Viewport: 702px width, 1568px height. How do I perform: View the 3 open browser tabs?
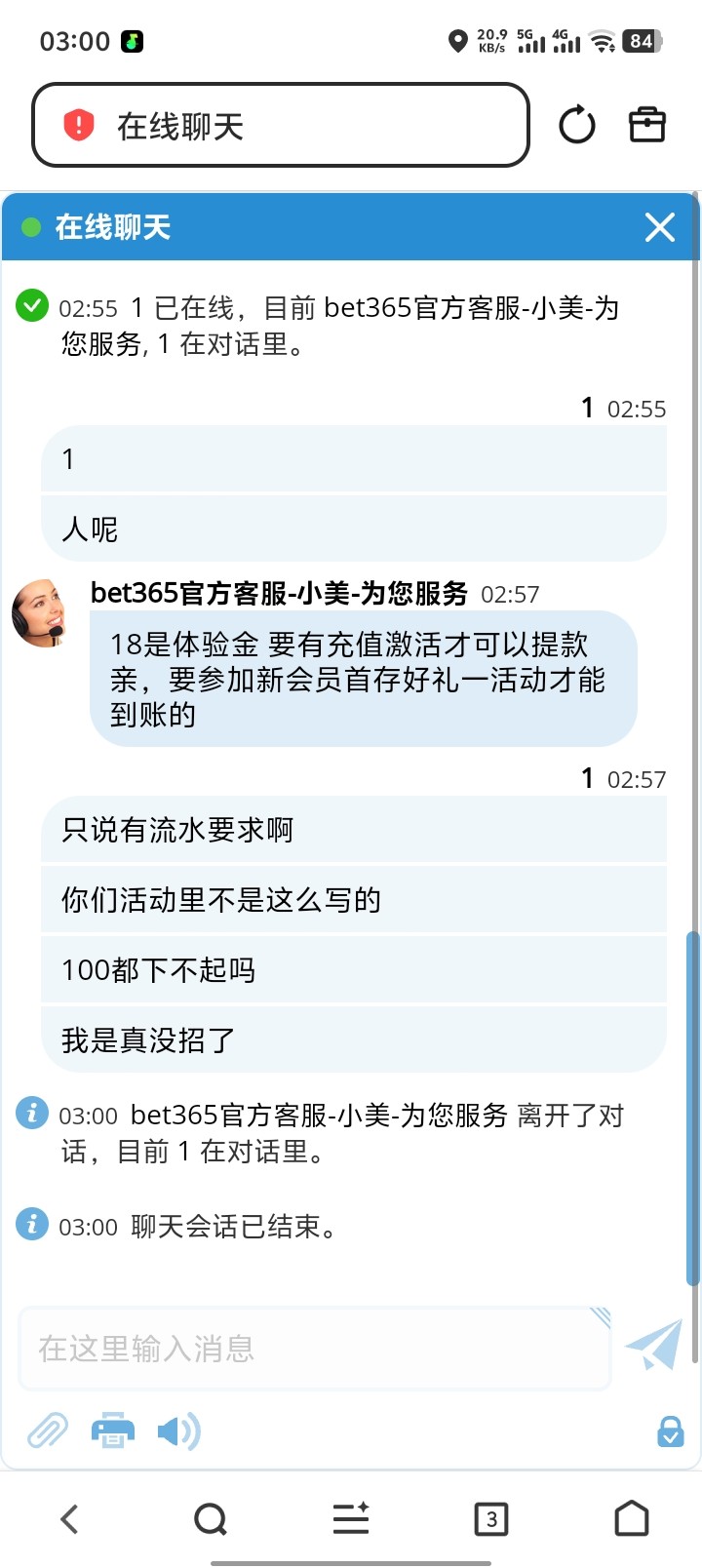click(491, 1518)
